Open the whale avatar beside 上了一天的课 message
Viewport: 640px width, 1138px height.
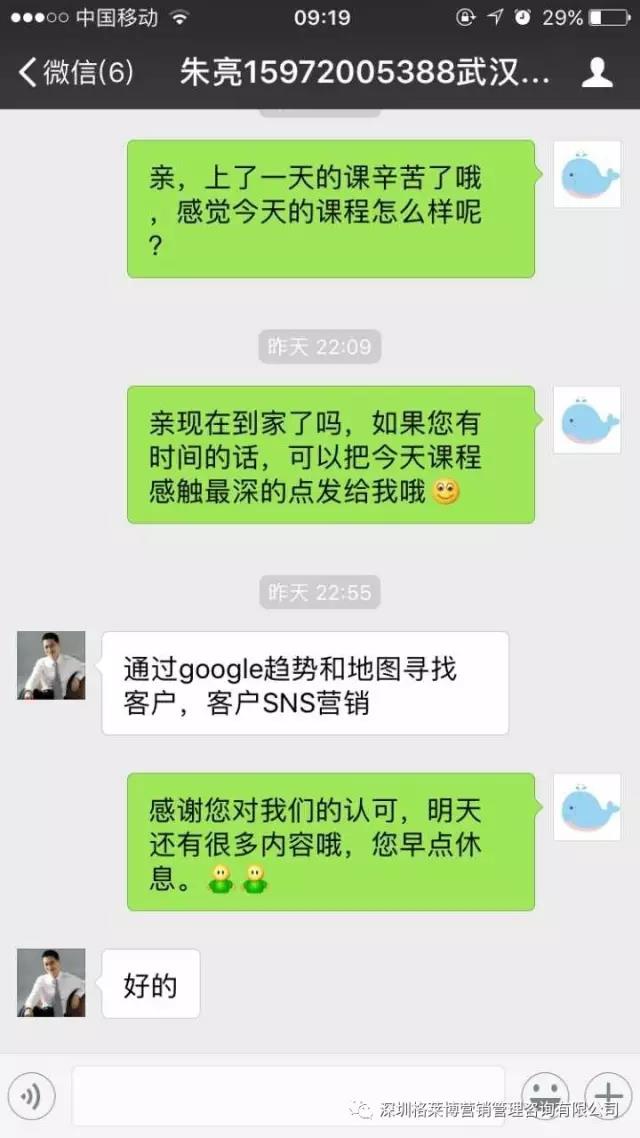[587, 175]
